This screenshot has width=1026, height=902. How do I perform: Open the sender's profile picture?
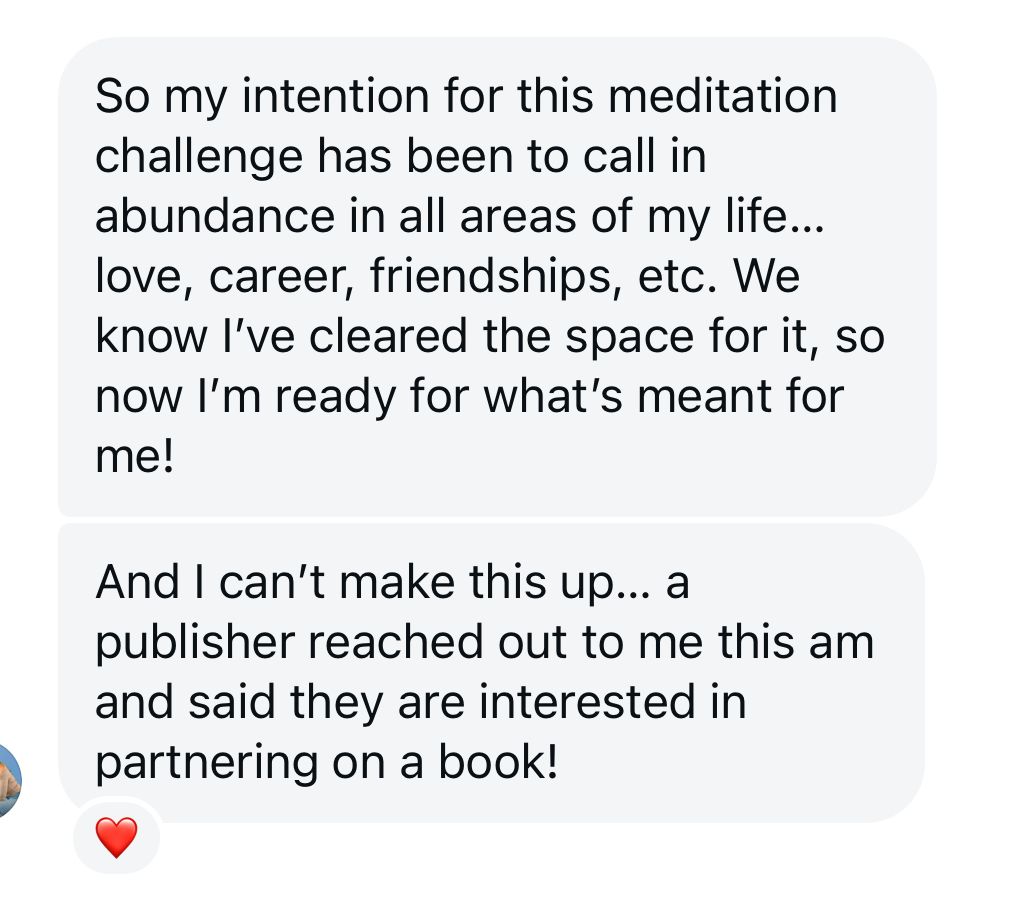tap(9, 781)
